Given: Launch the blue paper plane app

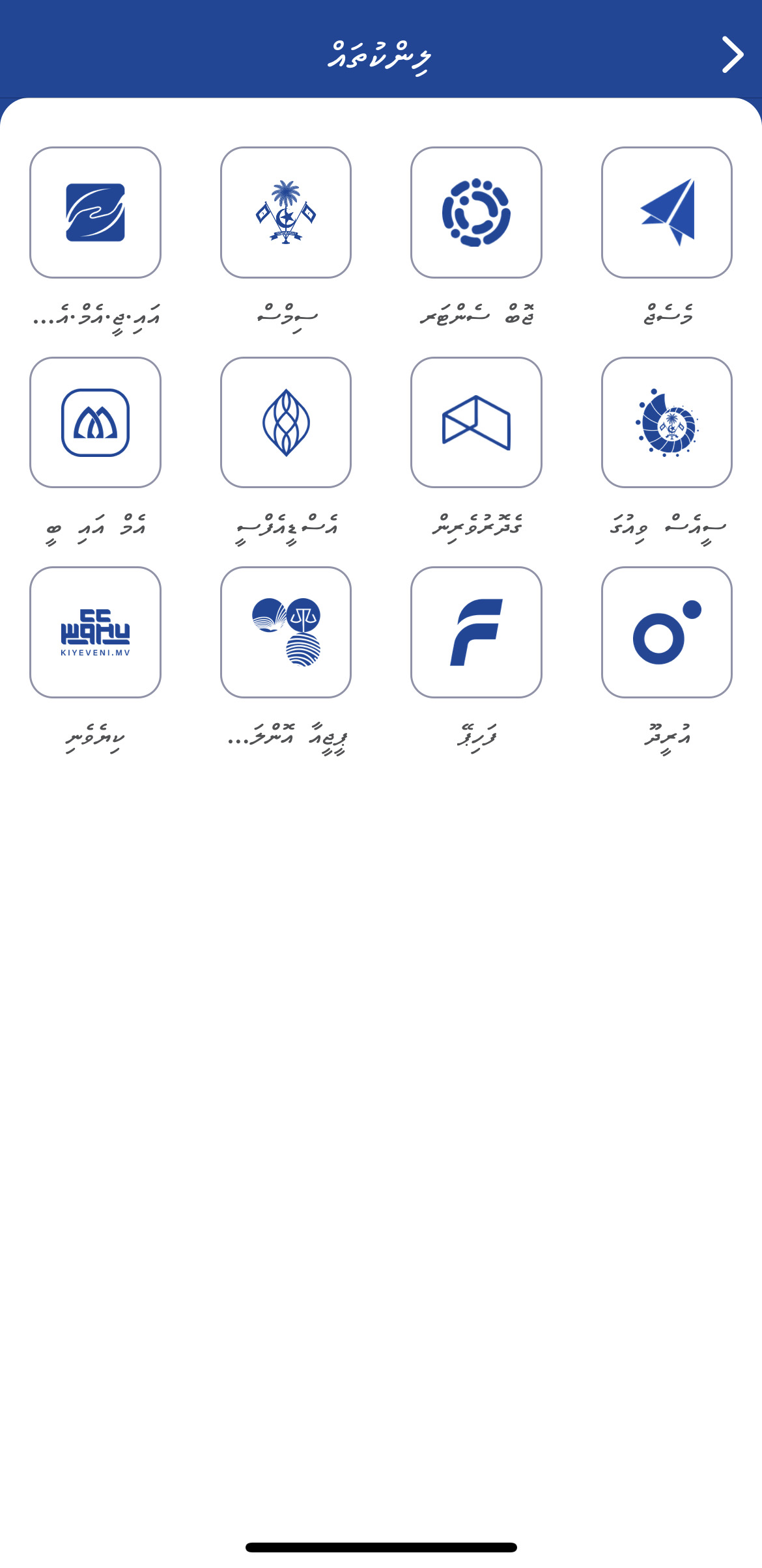Looking at the screenshot, I should point(667,212).
